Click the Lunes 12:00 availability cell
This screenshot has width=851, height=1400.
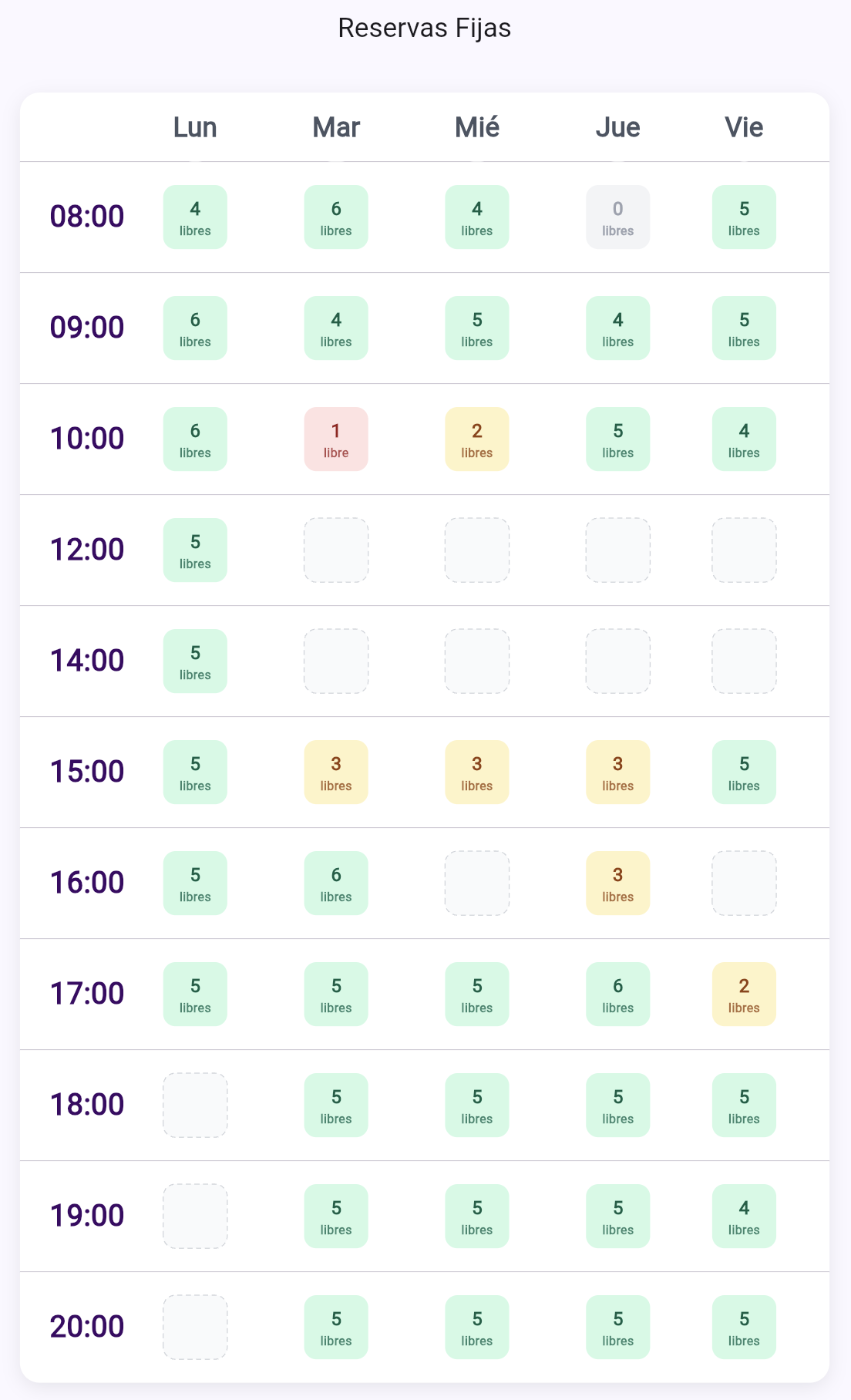[x=195, y=550]
